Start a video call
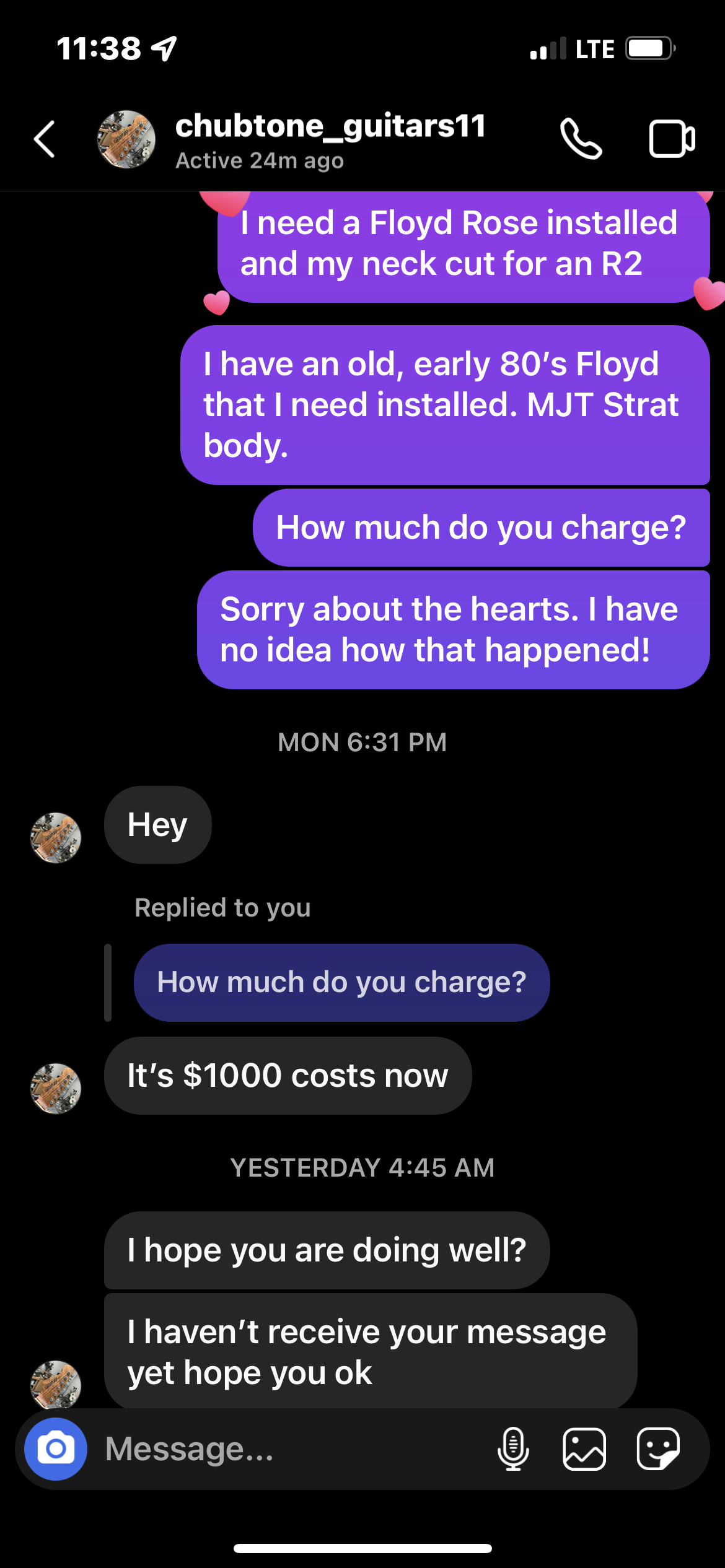 (672, 139)
